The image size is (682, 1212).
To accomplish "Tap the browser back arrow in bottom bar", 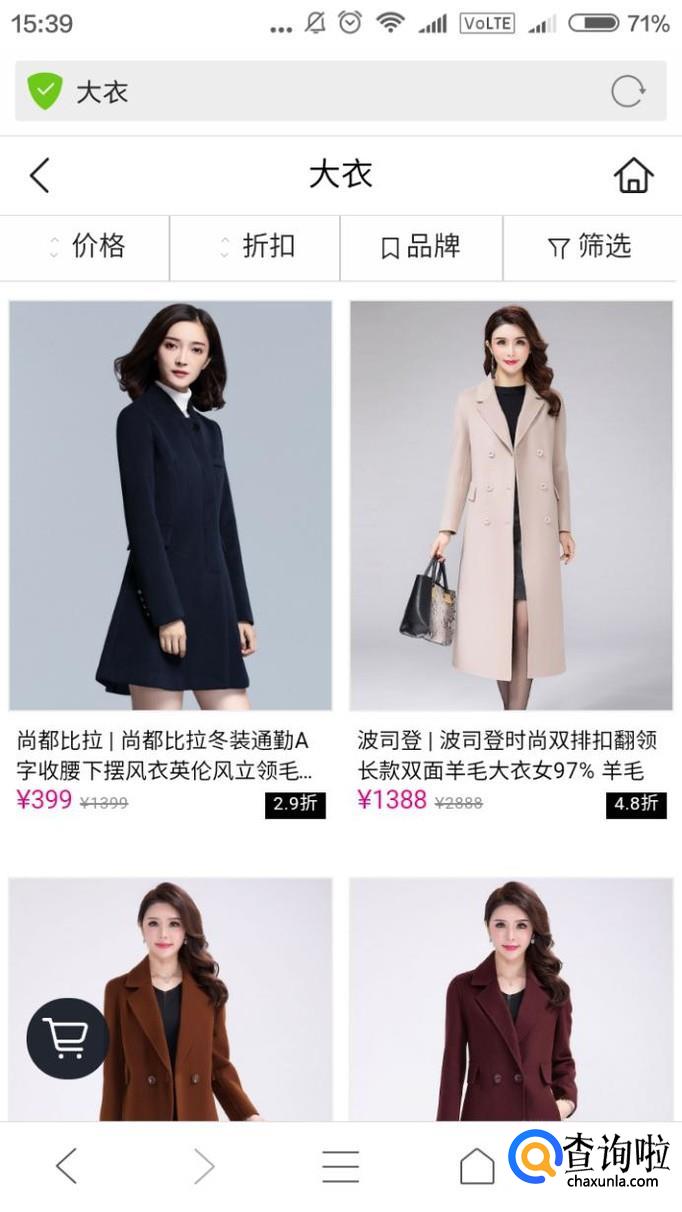I will (66, 1166).
